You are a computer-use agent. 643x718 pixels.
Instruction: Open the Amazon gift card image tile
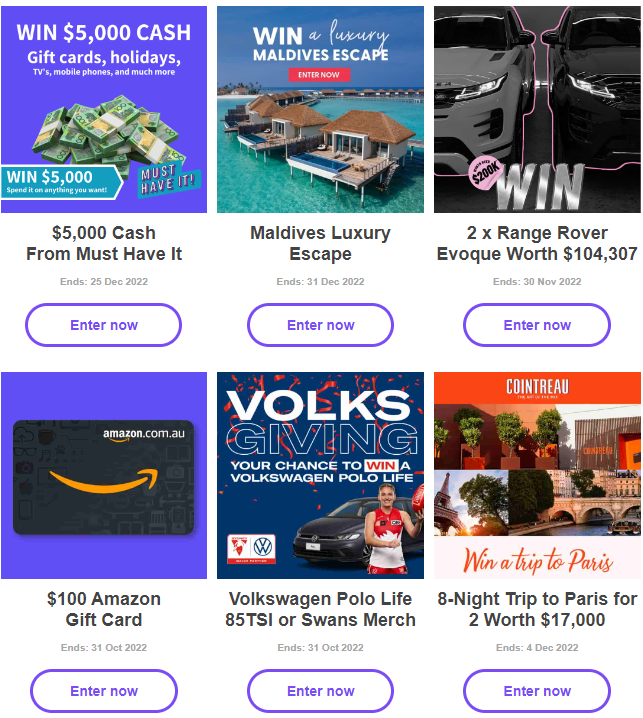(x=104, y=475)
